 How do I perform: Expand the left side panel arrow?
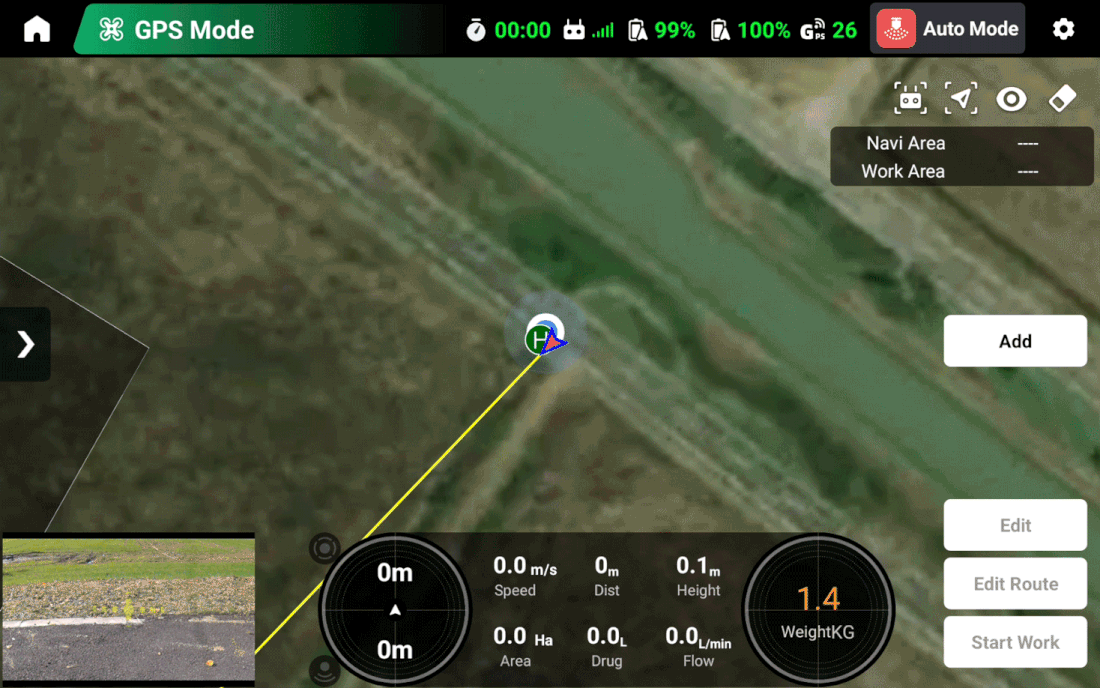[25, 344]
